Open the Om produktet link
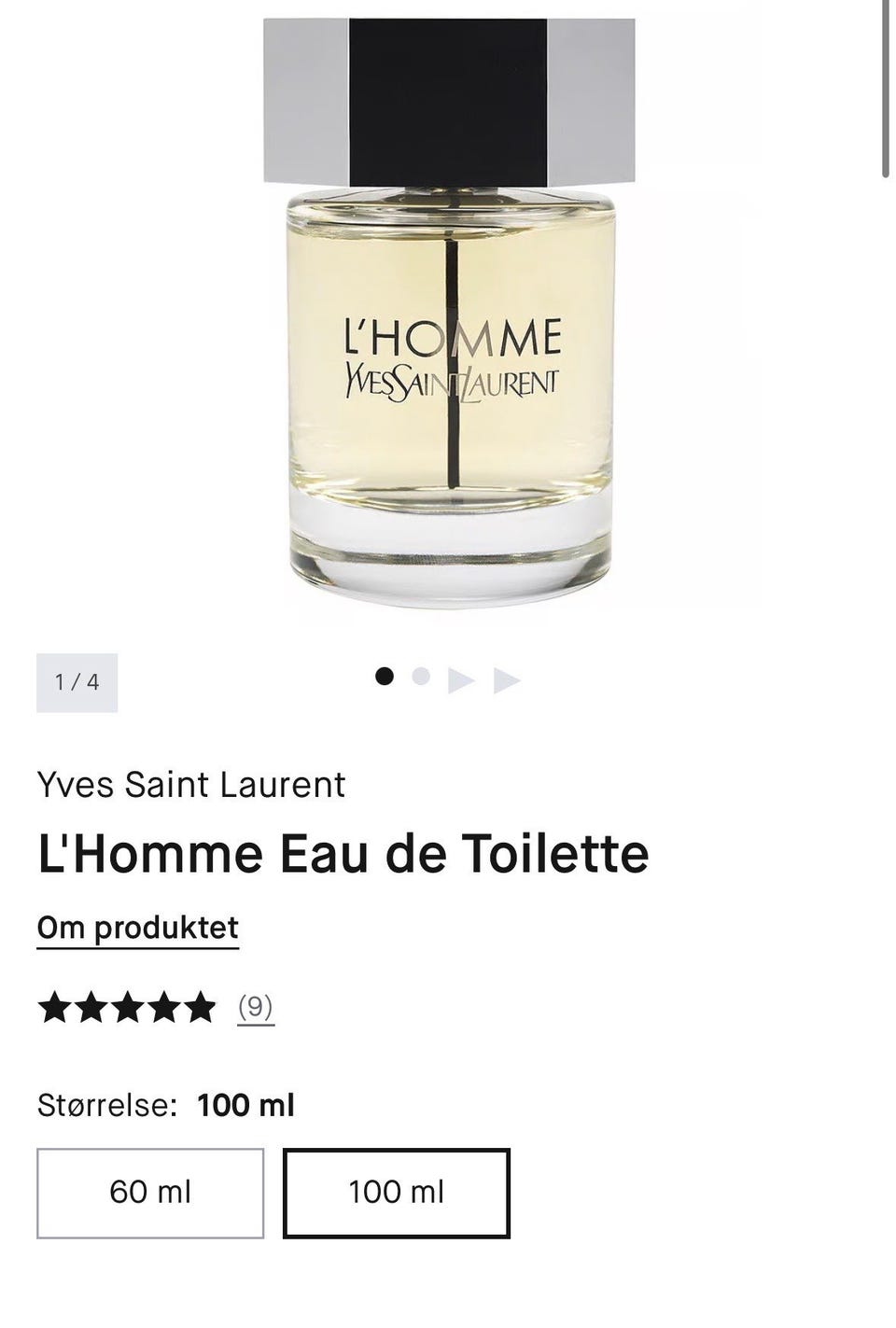The width and height of the screenshot is (896, 1328). (x=138, y=929)
